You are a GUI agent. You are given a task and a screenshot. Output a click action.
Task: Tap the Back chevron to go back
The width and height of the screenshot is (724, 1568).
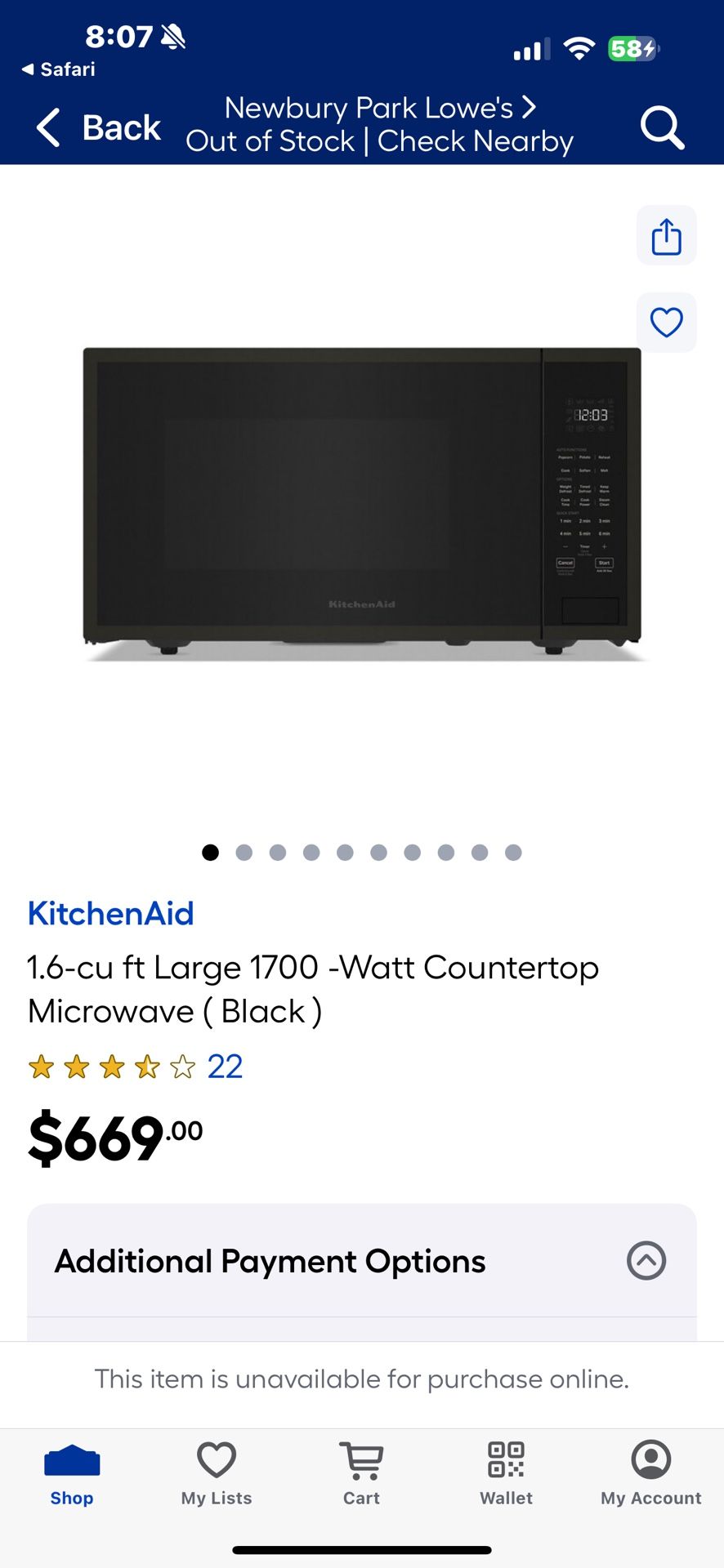(47, 127)
